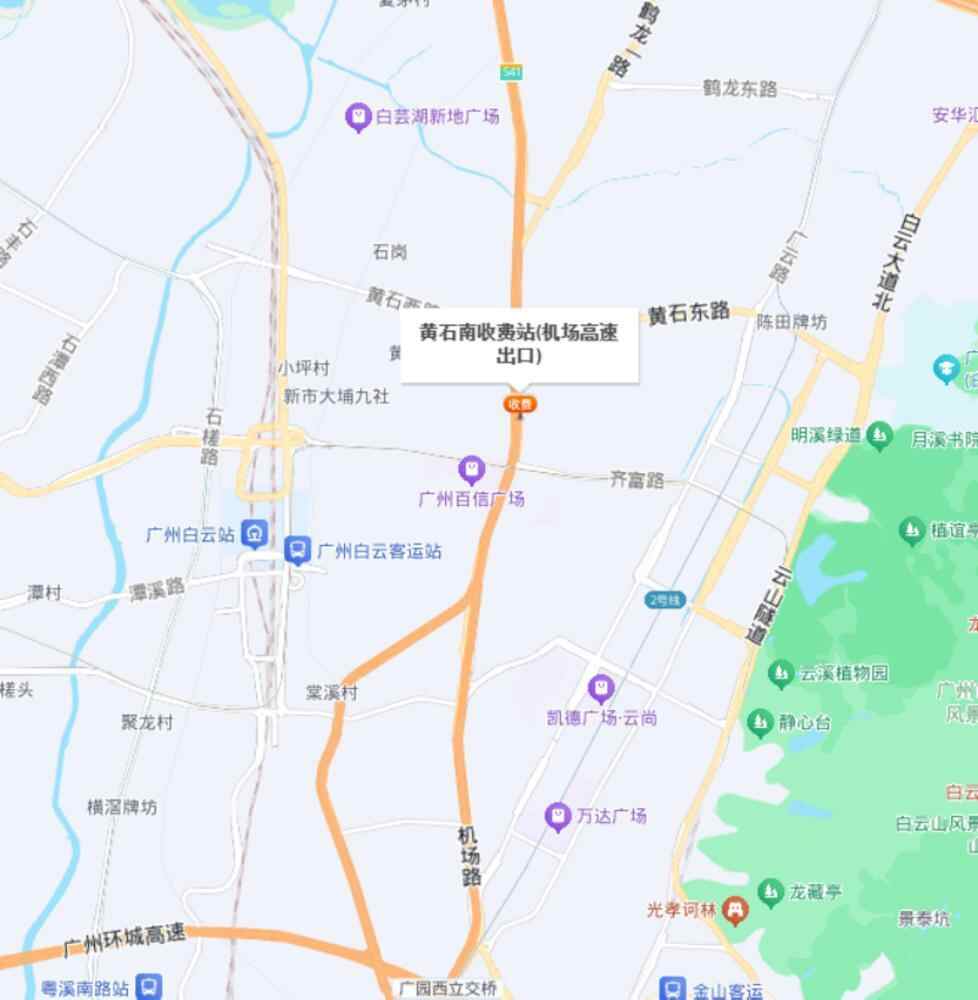Open the 广州百信广场 place marker

point(471,469)
